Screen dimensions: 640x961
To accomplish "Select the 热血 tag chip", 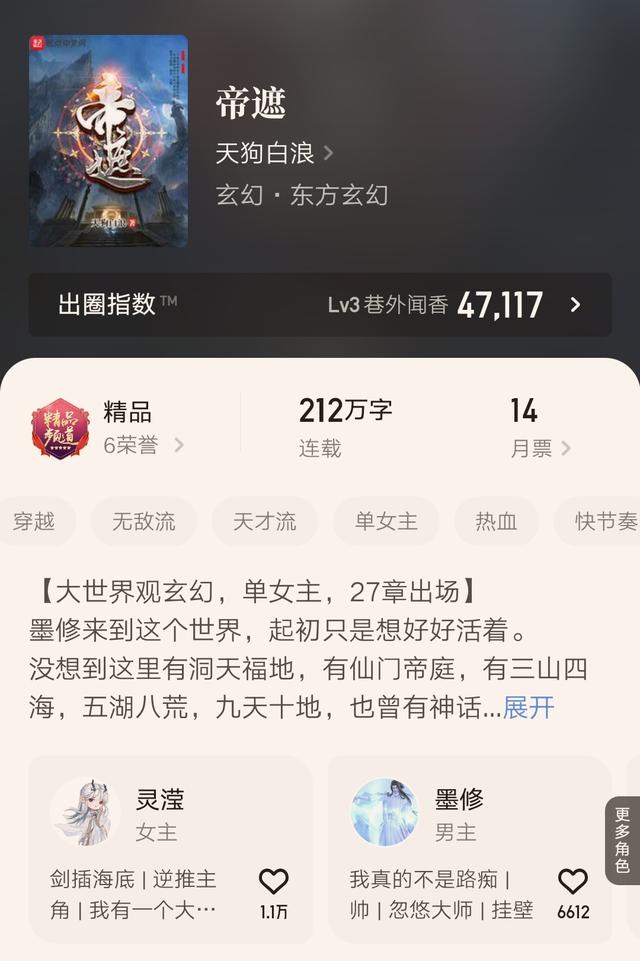I will [x=496, y=521].
